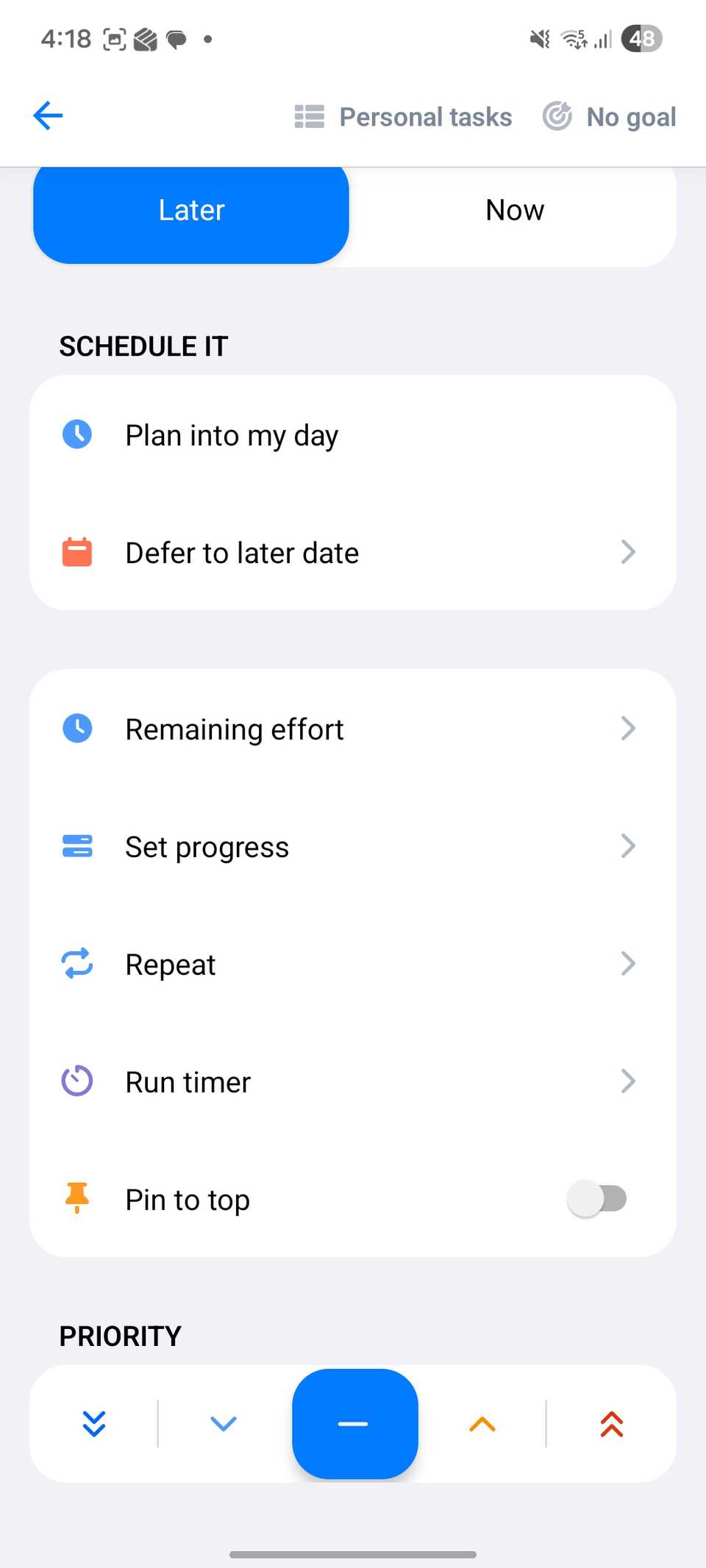Click the calendar icon for Defer to later date
The image size is (706, 1568).
(76, 552)
